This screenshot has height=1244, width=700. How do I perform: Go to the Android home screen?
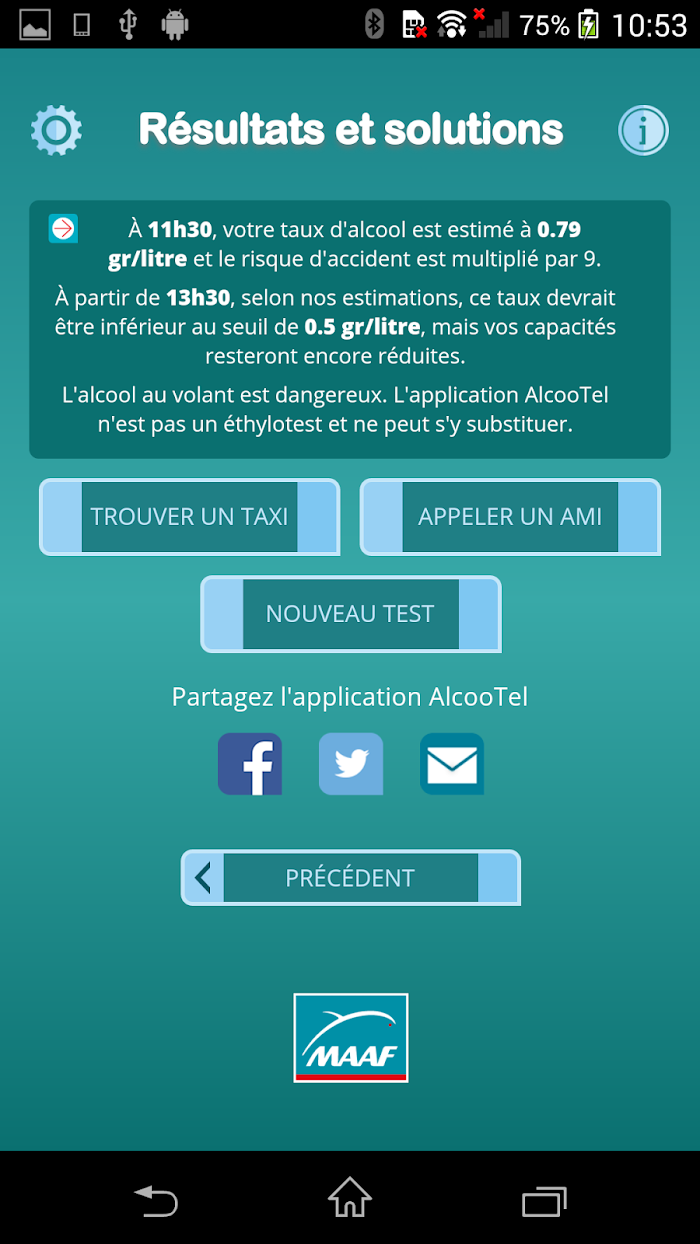click(x=350, y=1198)
